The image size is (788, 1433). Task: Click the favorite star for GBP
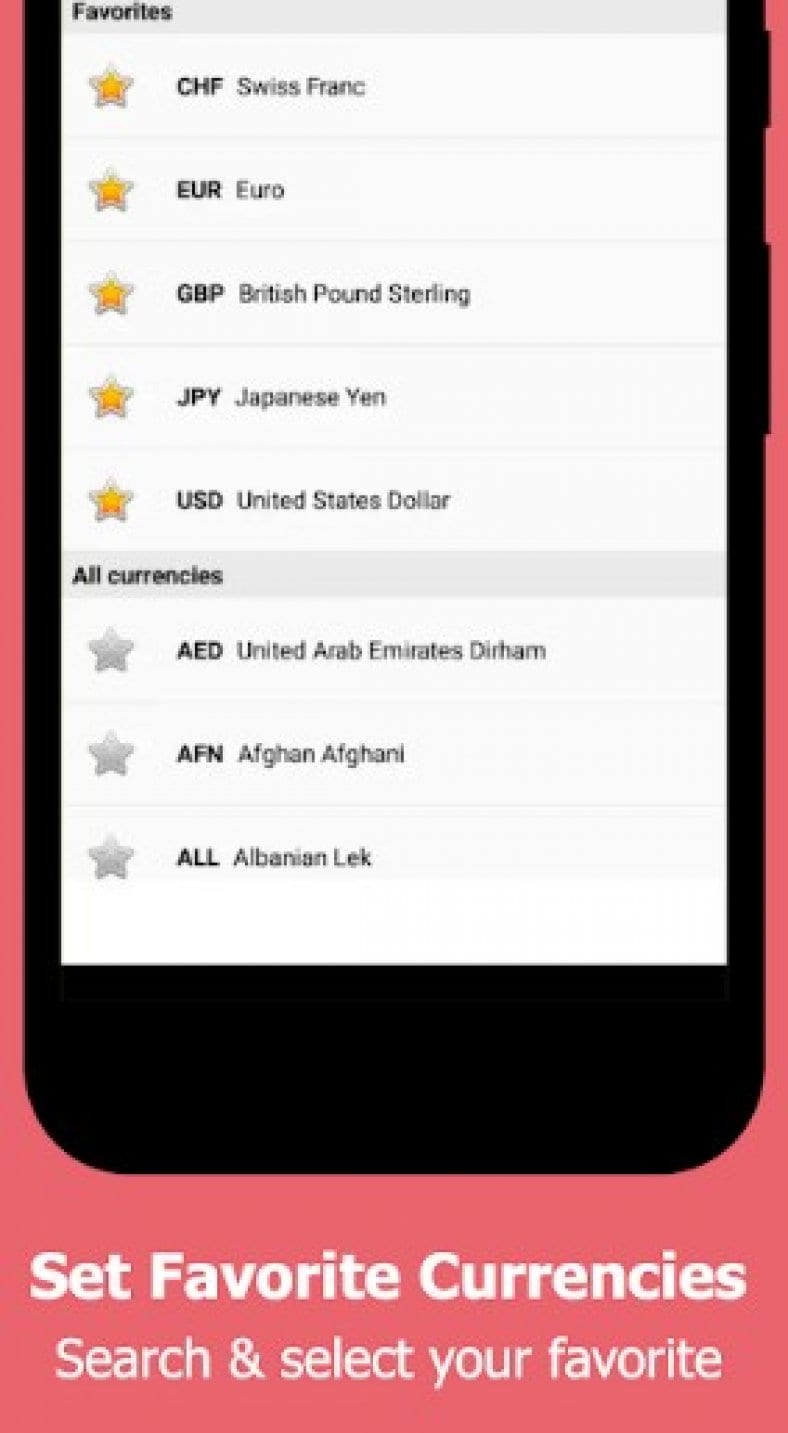click(112, 294)
